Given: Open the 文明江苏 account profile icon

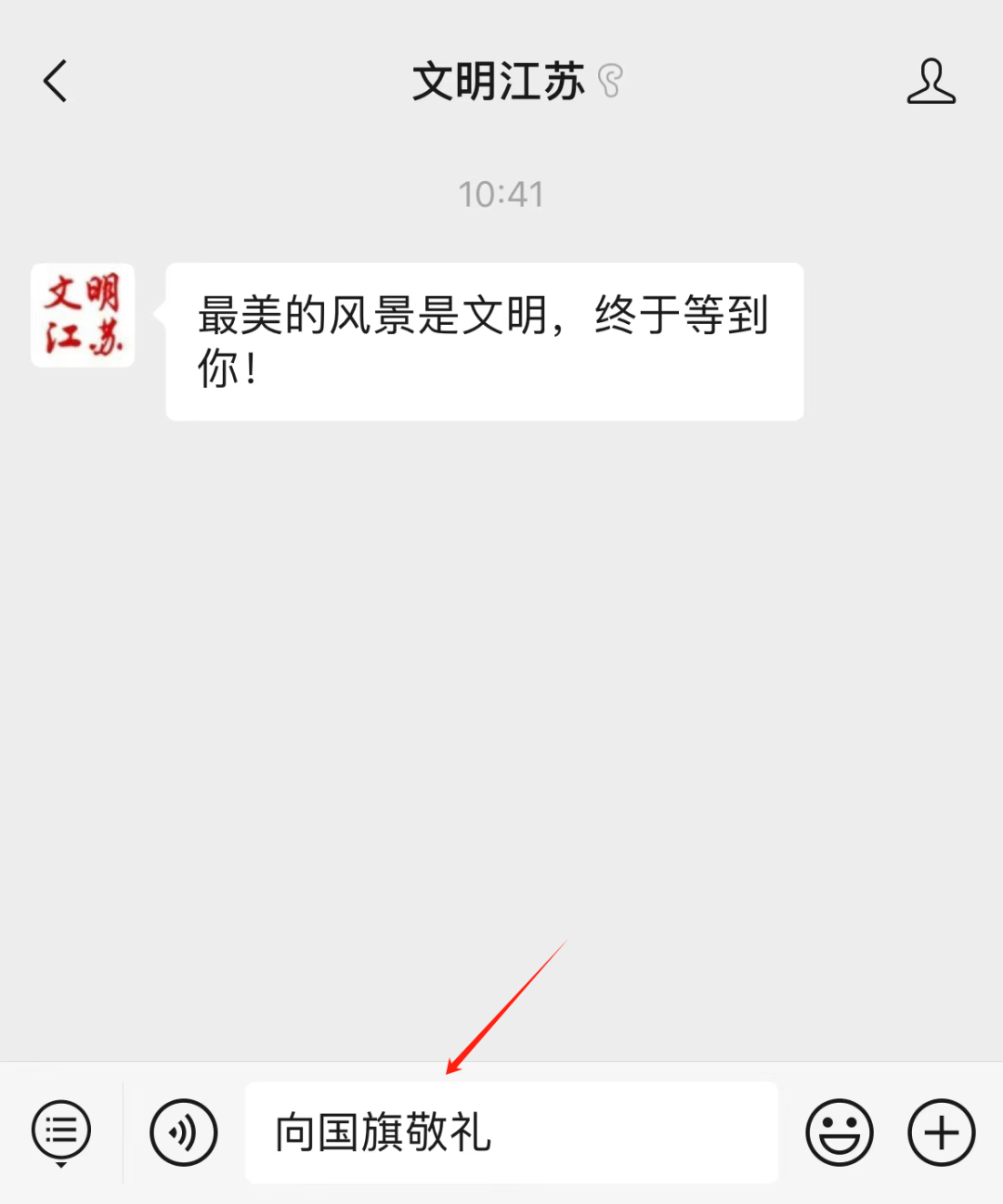Looking at the screenshot, I should click(x=931, y=81).
